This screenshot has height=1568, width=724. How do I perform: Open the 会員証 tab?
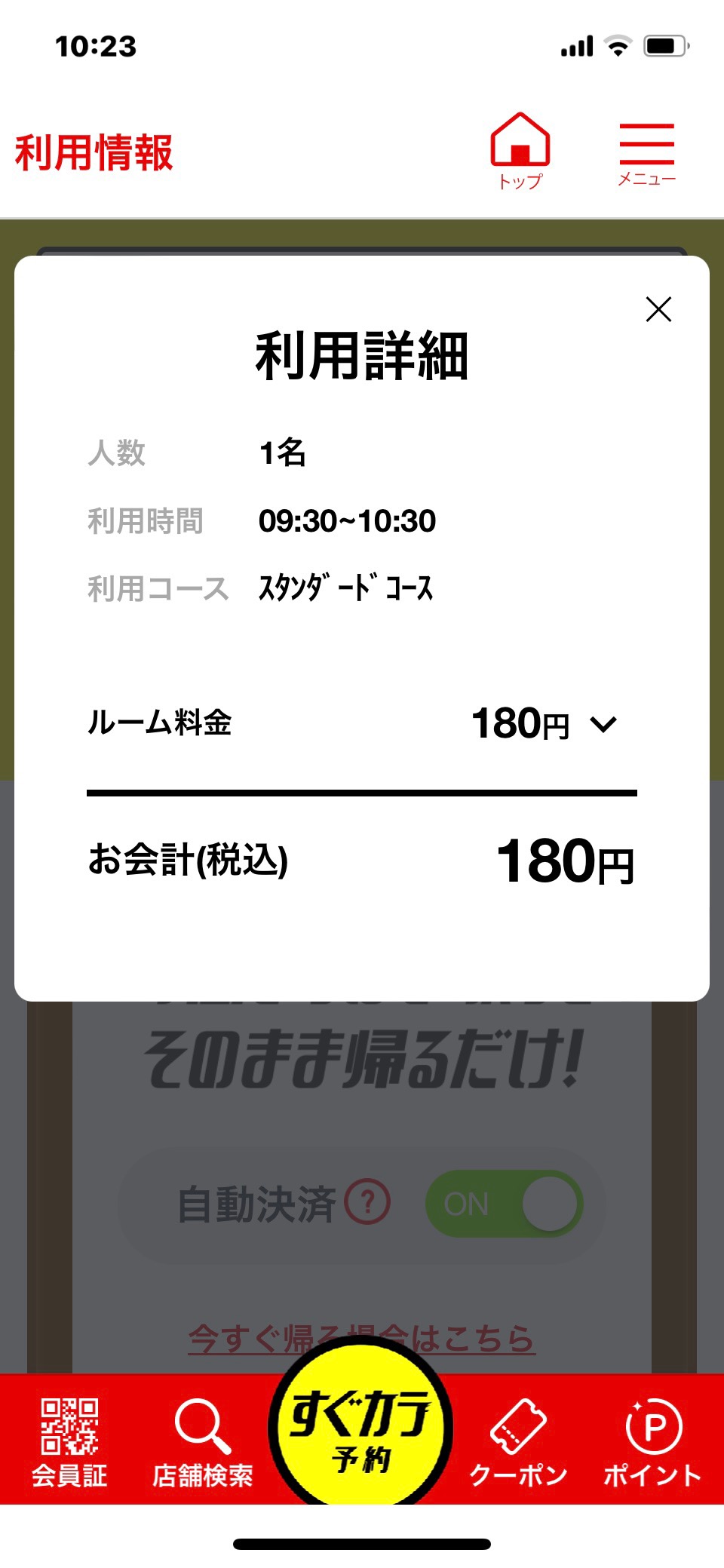click(69, 1442)
